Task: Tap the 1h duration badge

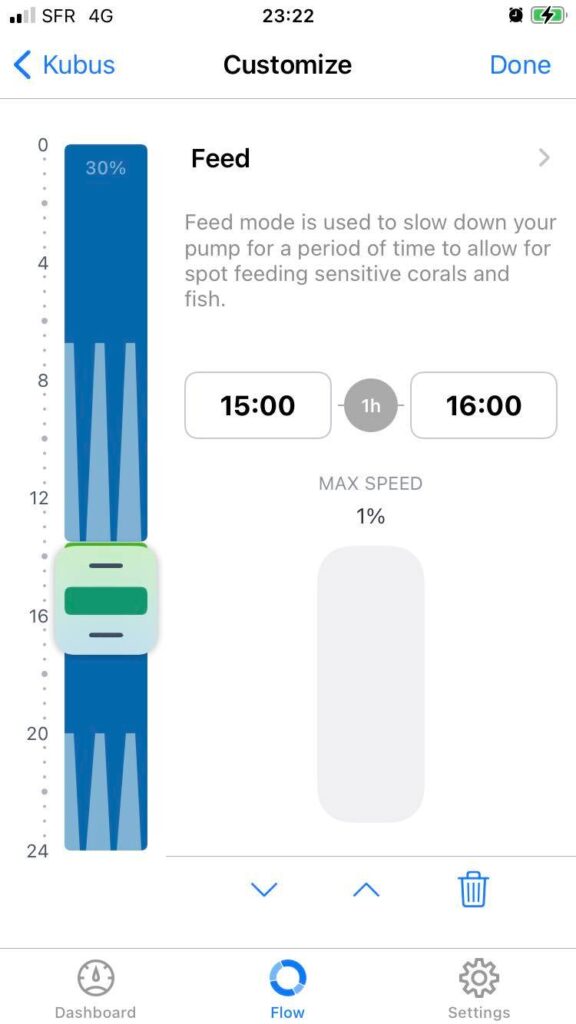Action: [x=371, y=406]
